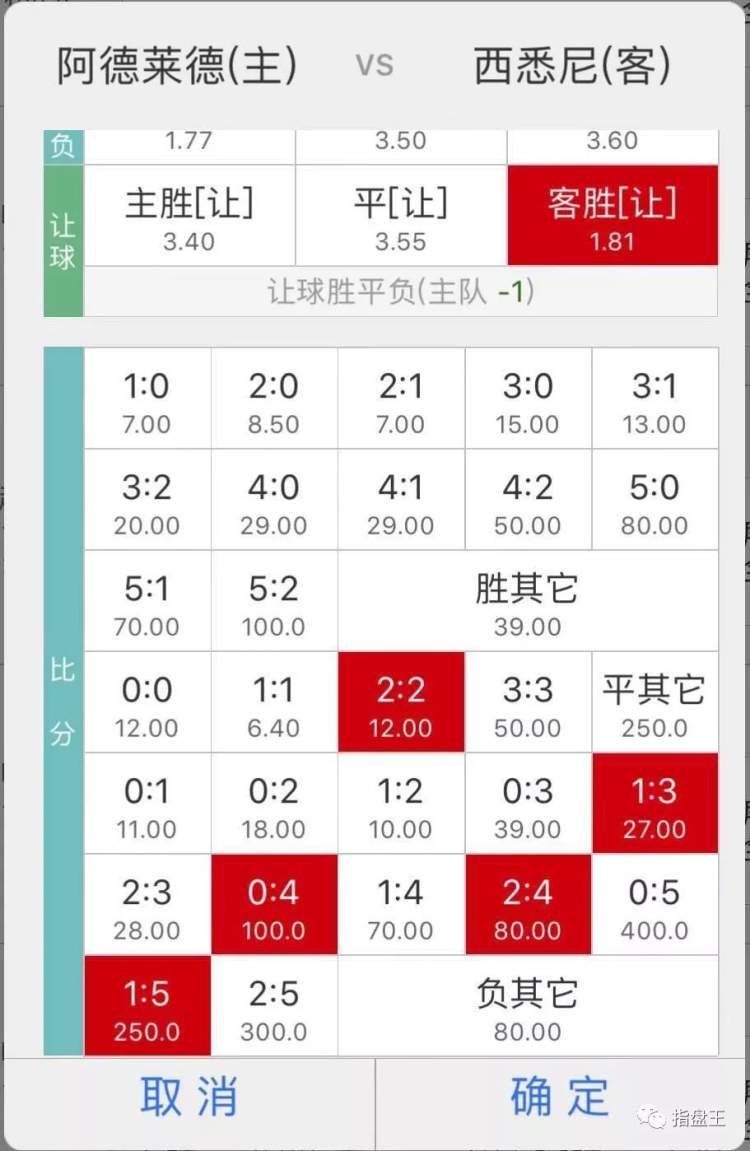
Task: Pick score 2:1 at 7.00
Action: click(400, 400)
